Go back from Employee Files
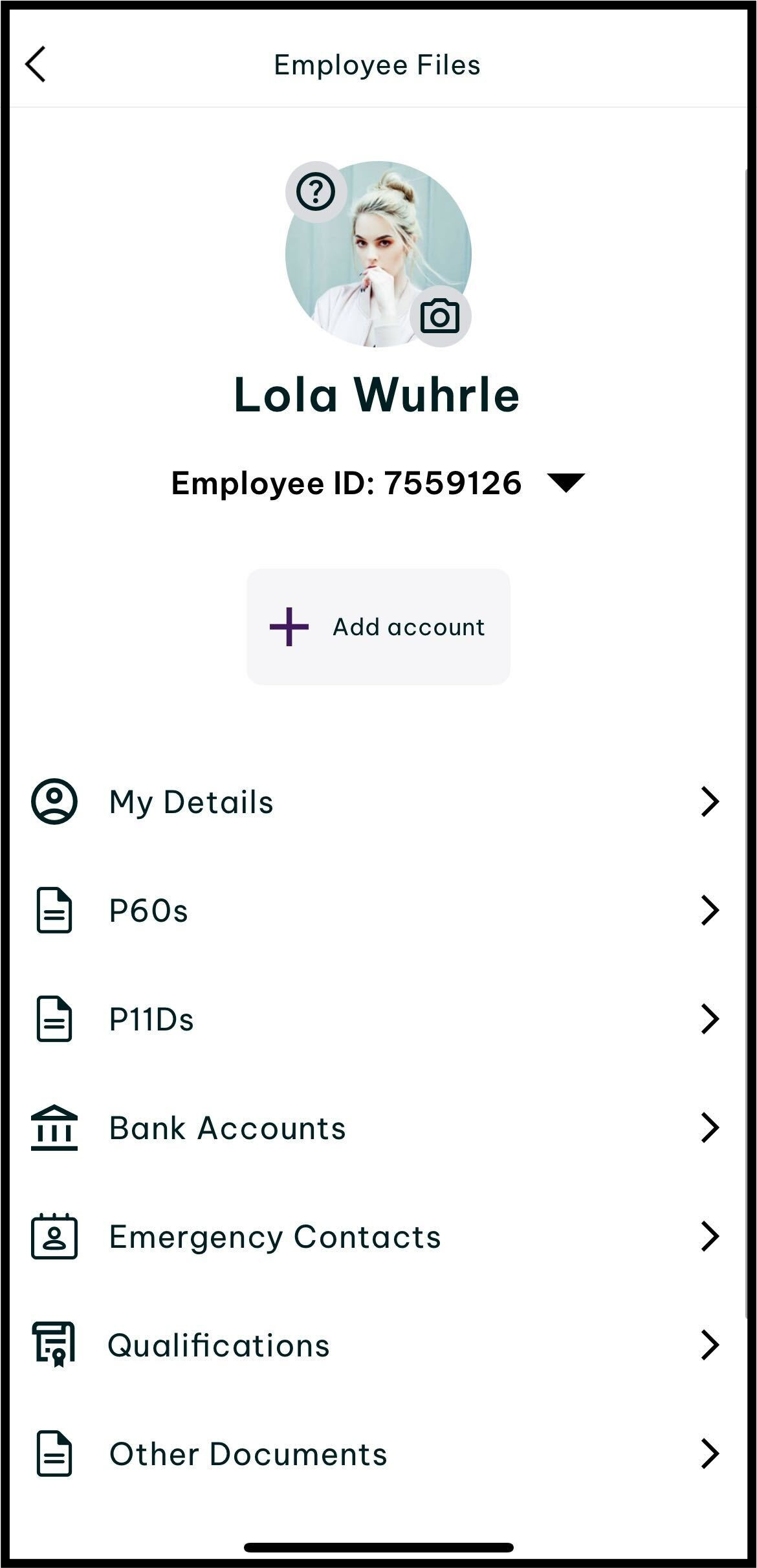757x1568 pixels. tap(36, 64)
